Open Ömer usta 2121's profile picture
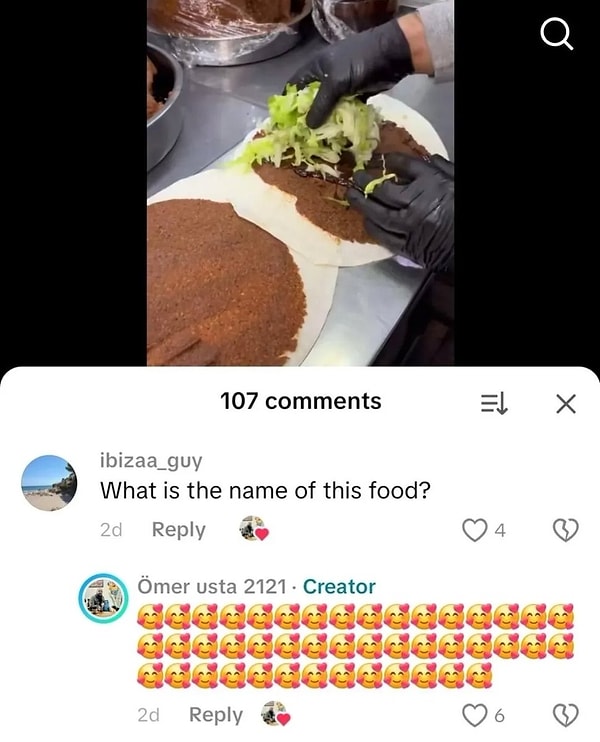600x742 pixels. coord(104,601)
